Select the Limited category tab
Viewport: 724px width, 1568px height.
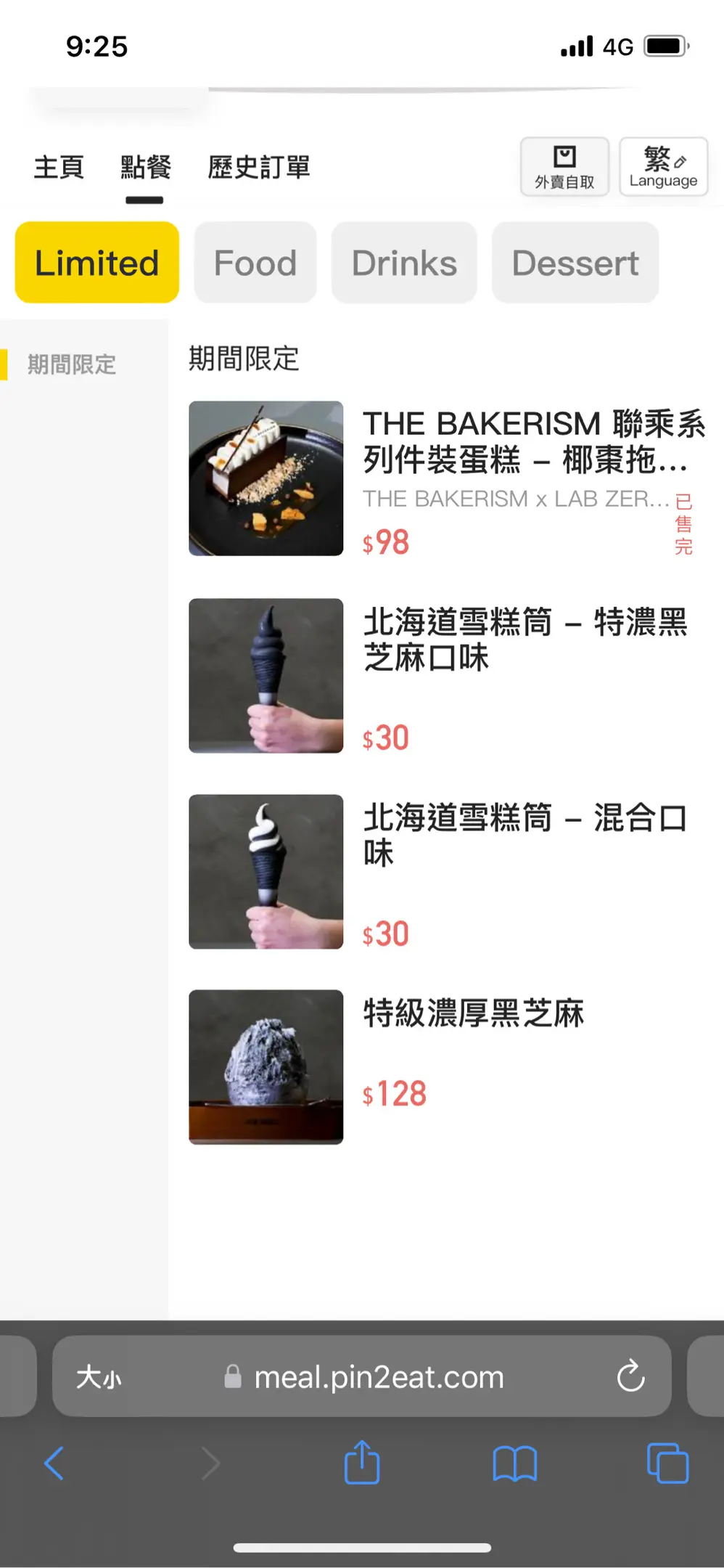tap(96, 263)
